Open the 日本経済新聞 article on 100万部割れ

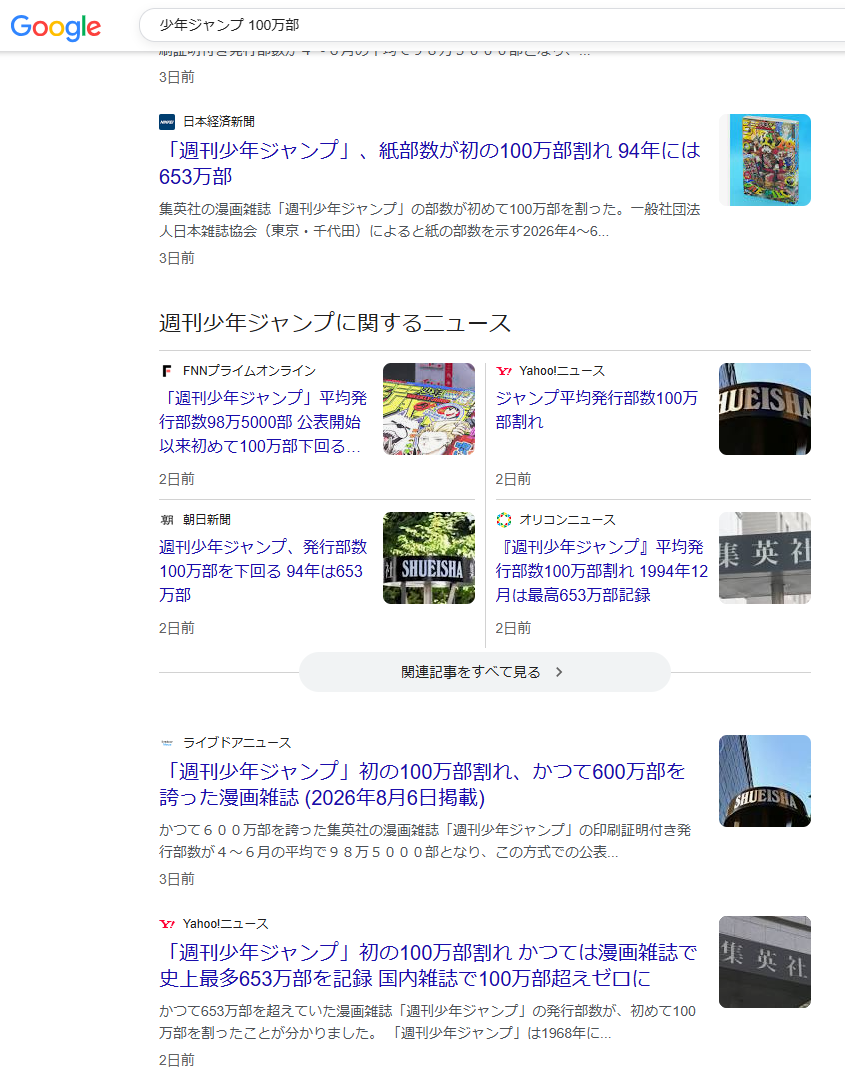tap(429, 163)
